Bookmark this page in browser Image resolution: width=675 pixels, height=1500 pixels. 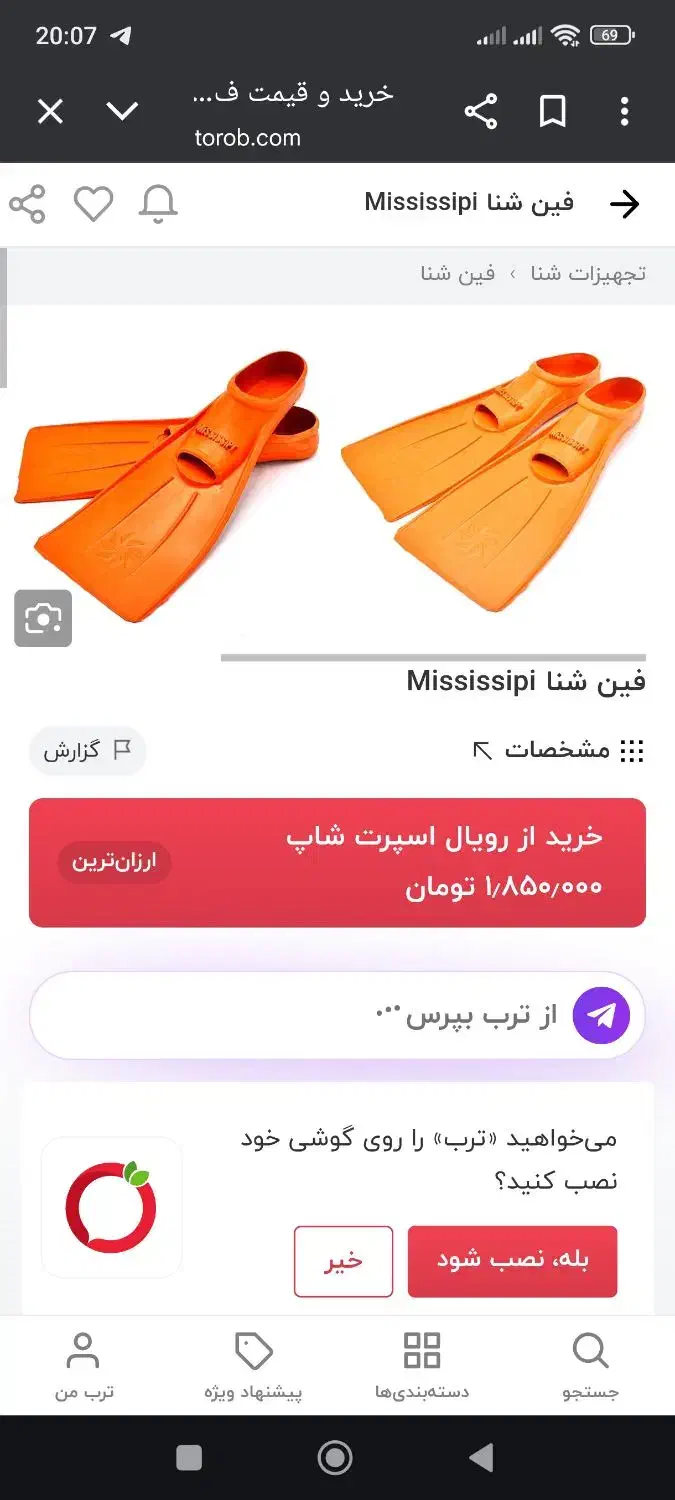click(x=553, y=111)
